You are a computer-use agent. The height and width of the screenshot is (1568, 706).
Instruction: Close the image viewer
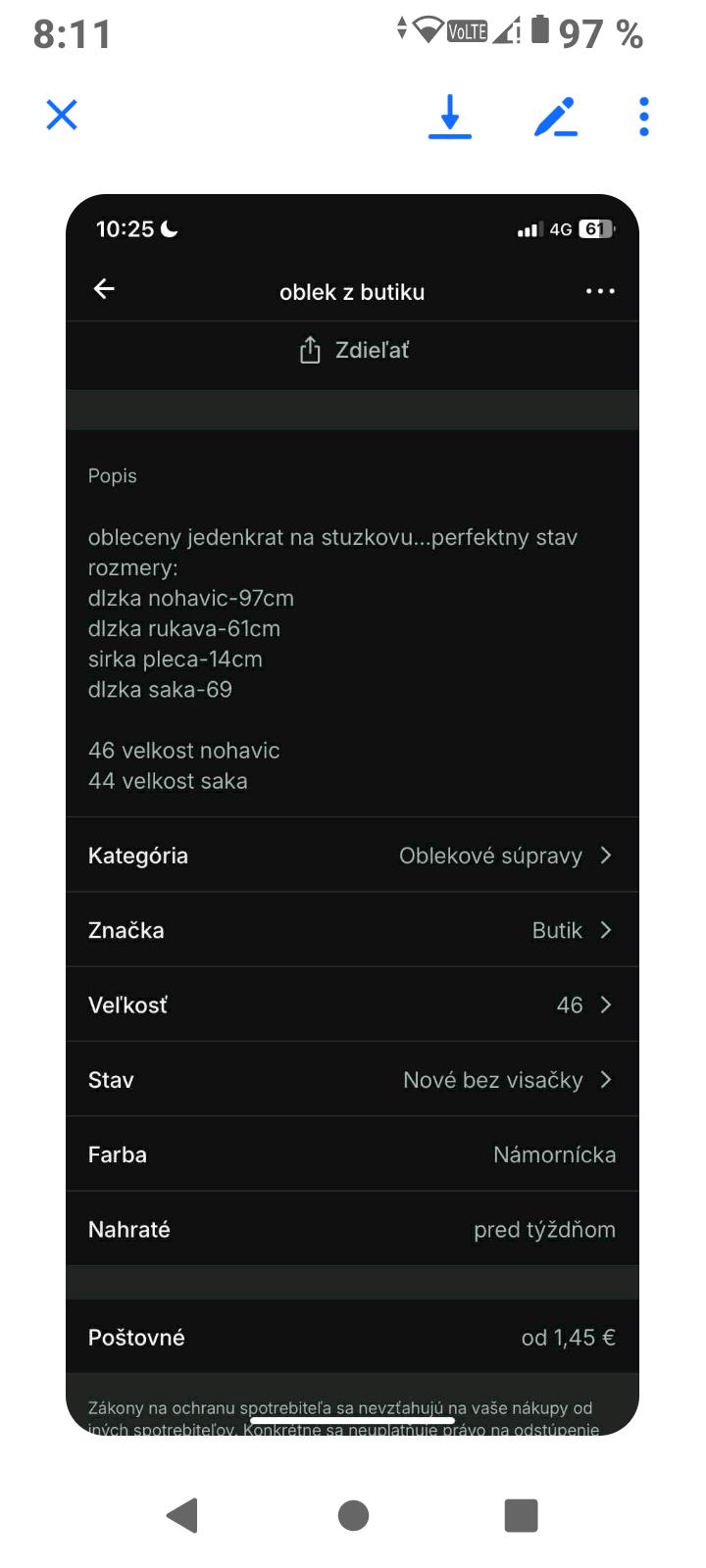tap(62, 116)
